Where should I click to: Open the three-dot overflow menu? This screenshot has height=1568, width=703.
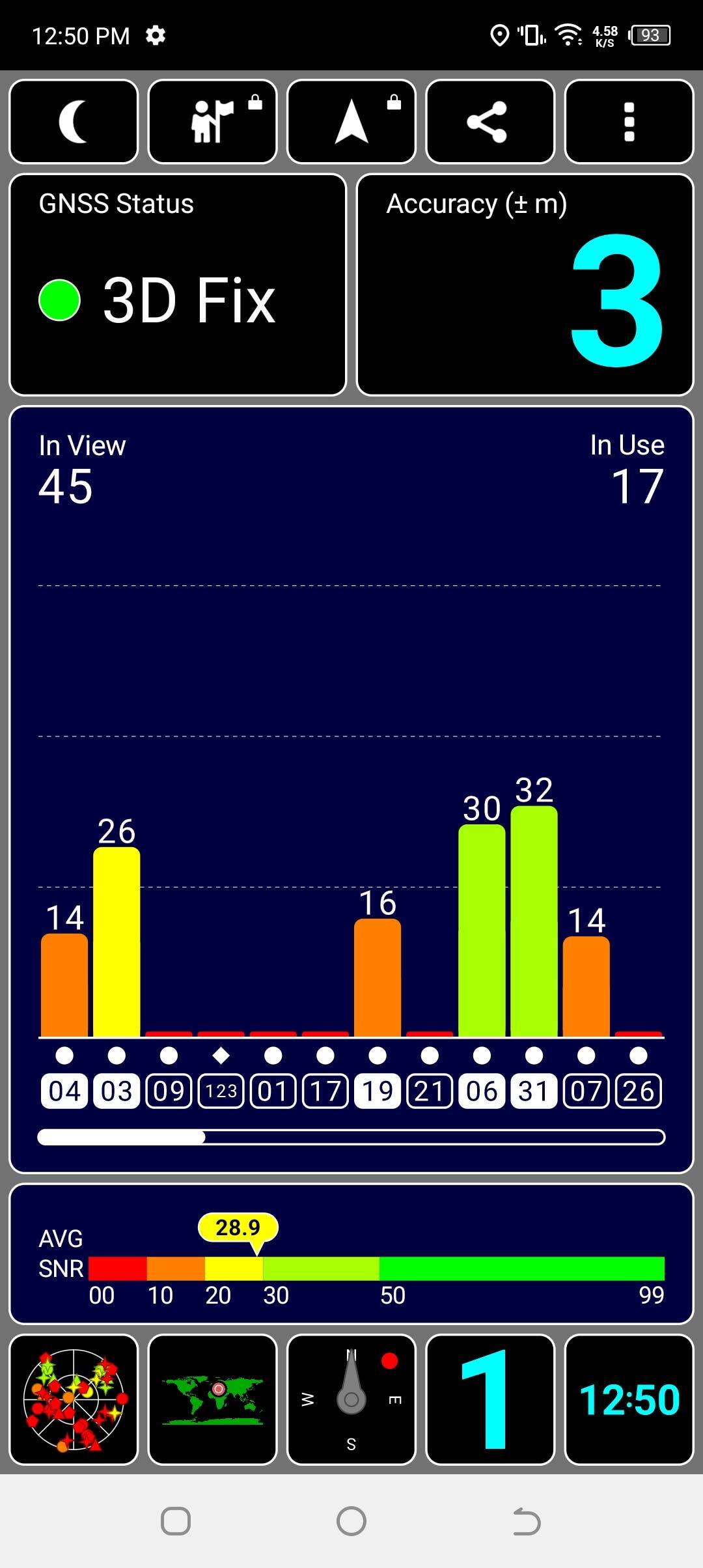(x=629, y=122)
